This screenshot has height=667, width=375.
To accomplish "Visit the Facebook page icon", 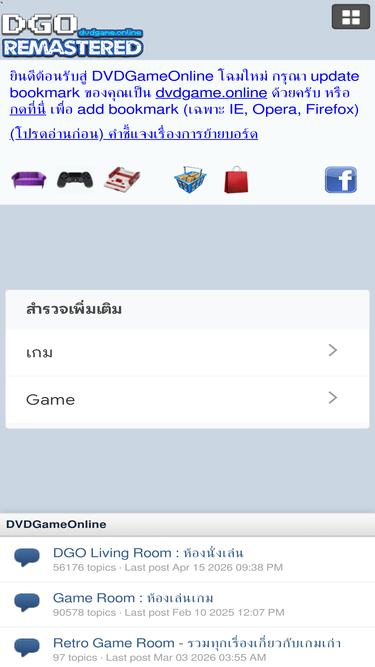I will click(x=341, y=180).
